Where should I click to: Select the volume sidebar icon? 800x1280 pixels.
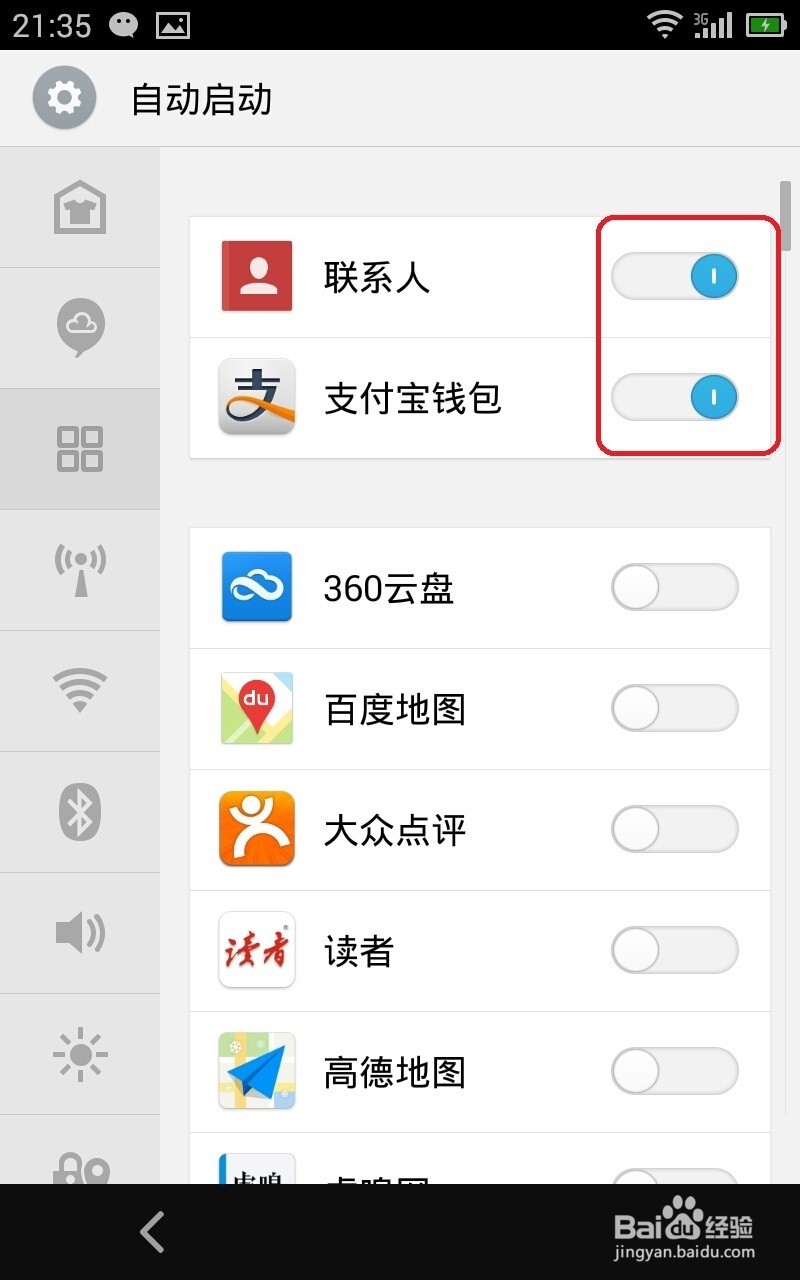80,932
